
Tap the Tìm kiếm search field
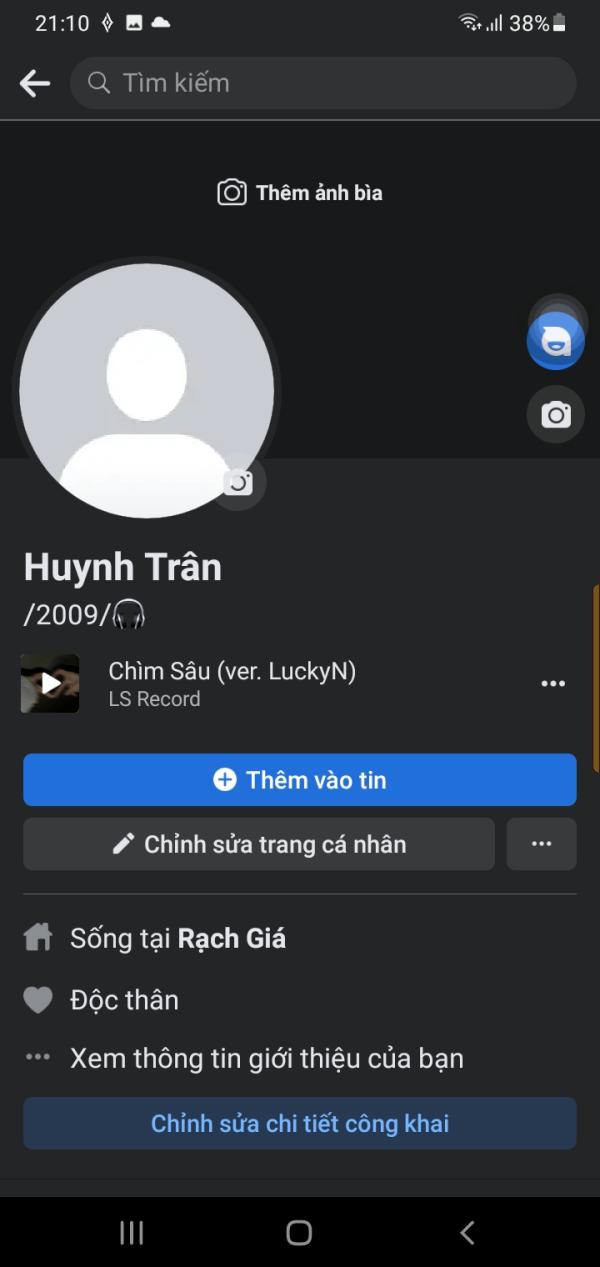click(x=322, y=83)
